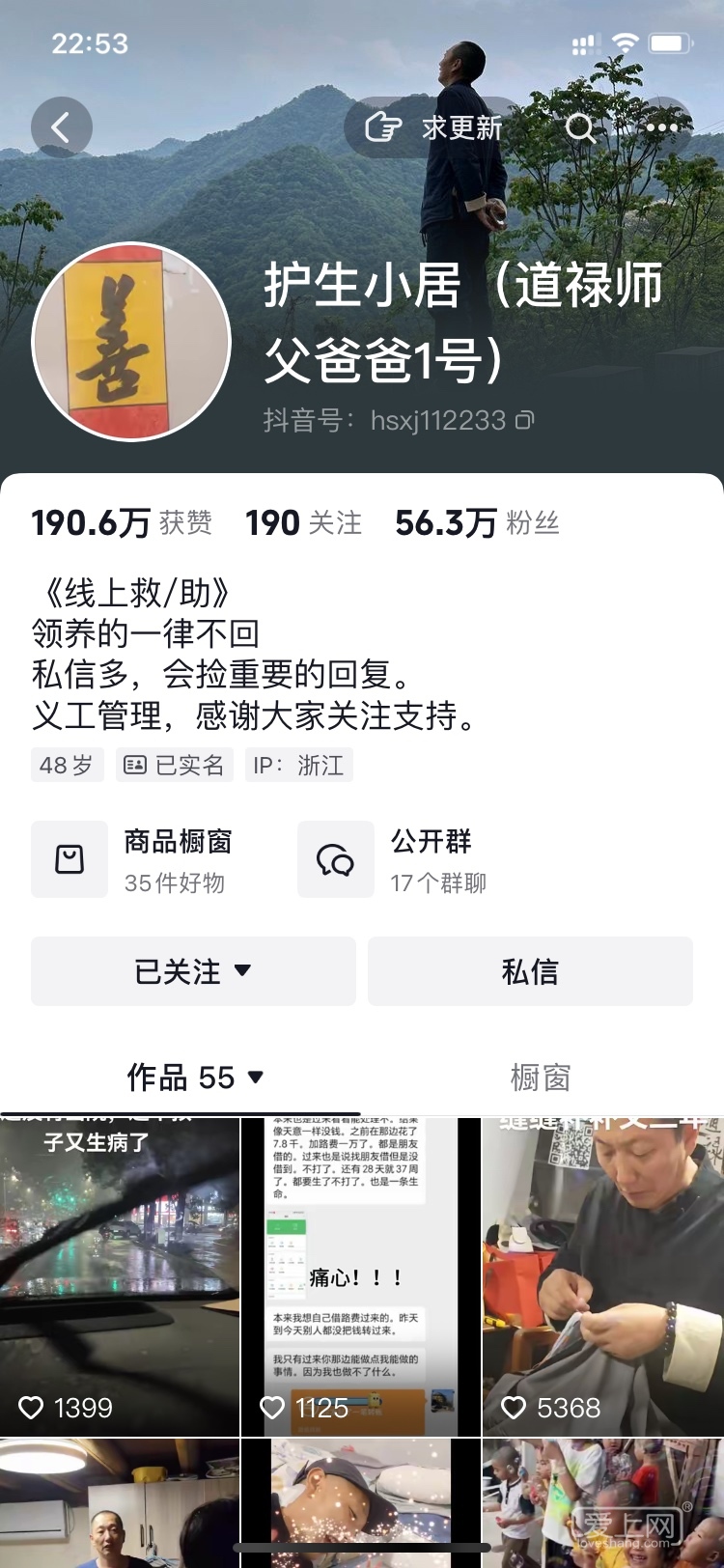The height and width of the screenshot is (1568, 724).
Task: Send a 私信 private message
Action: pos(530,971)
